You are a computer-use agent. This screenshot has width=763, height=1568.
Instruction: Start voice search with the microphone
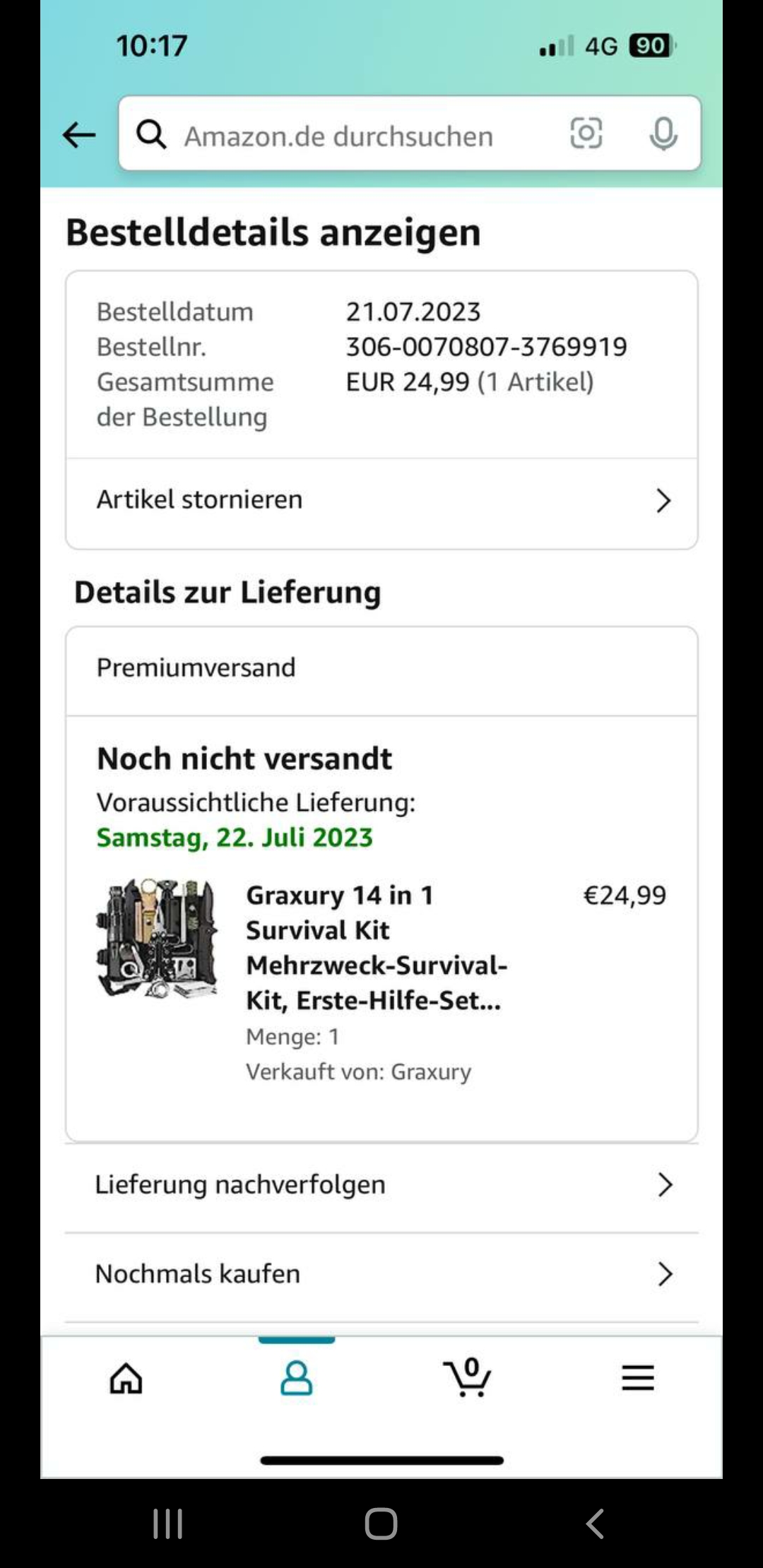(663, 133)
